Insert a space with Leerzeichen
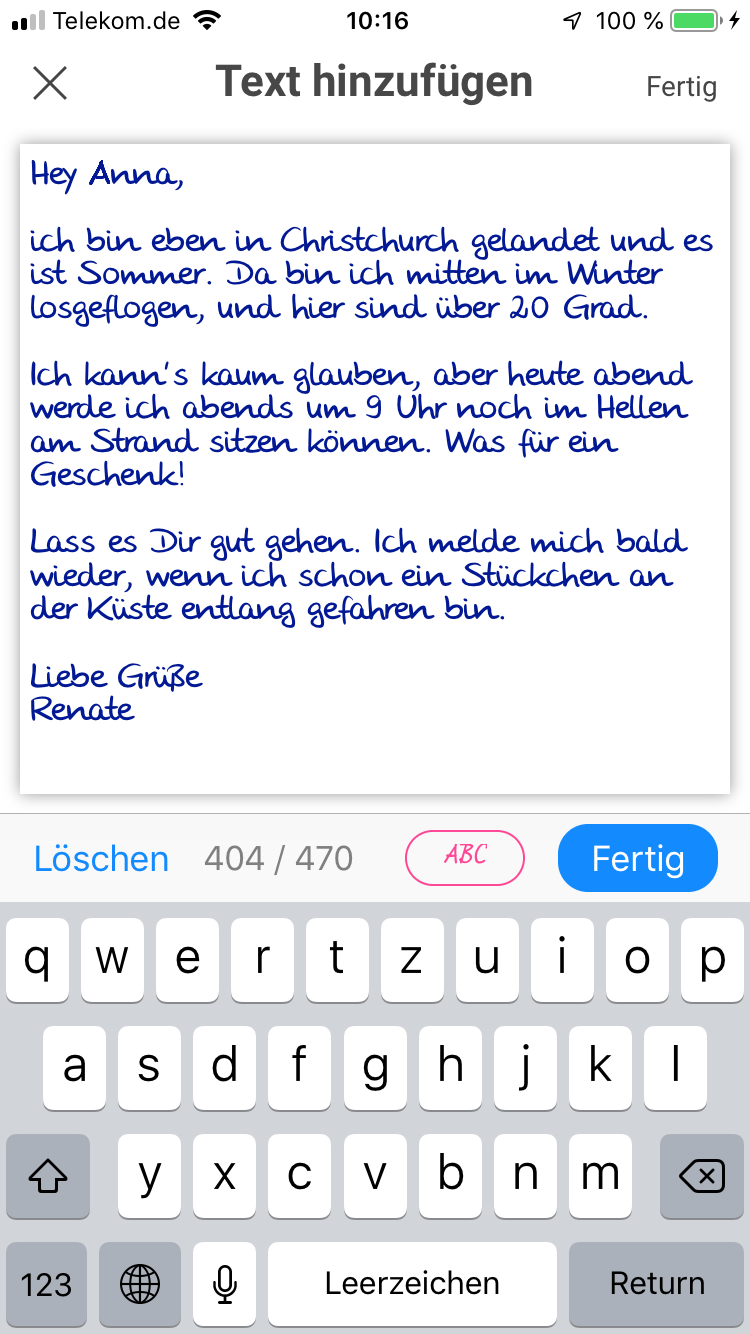This screenshot has height=1334, width=750. pyautogui.click(x=412, y=1283)
